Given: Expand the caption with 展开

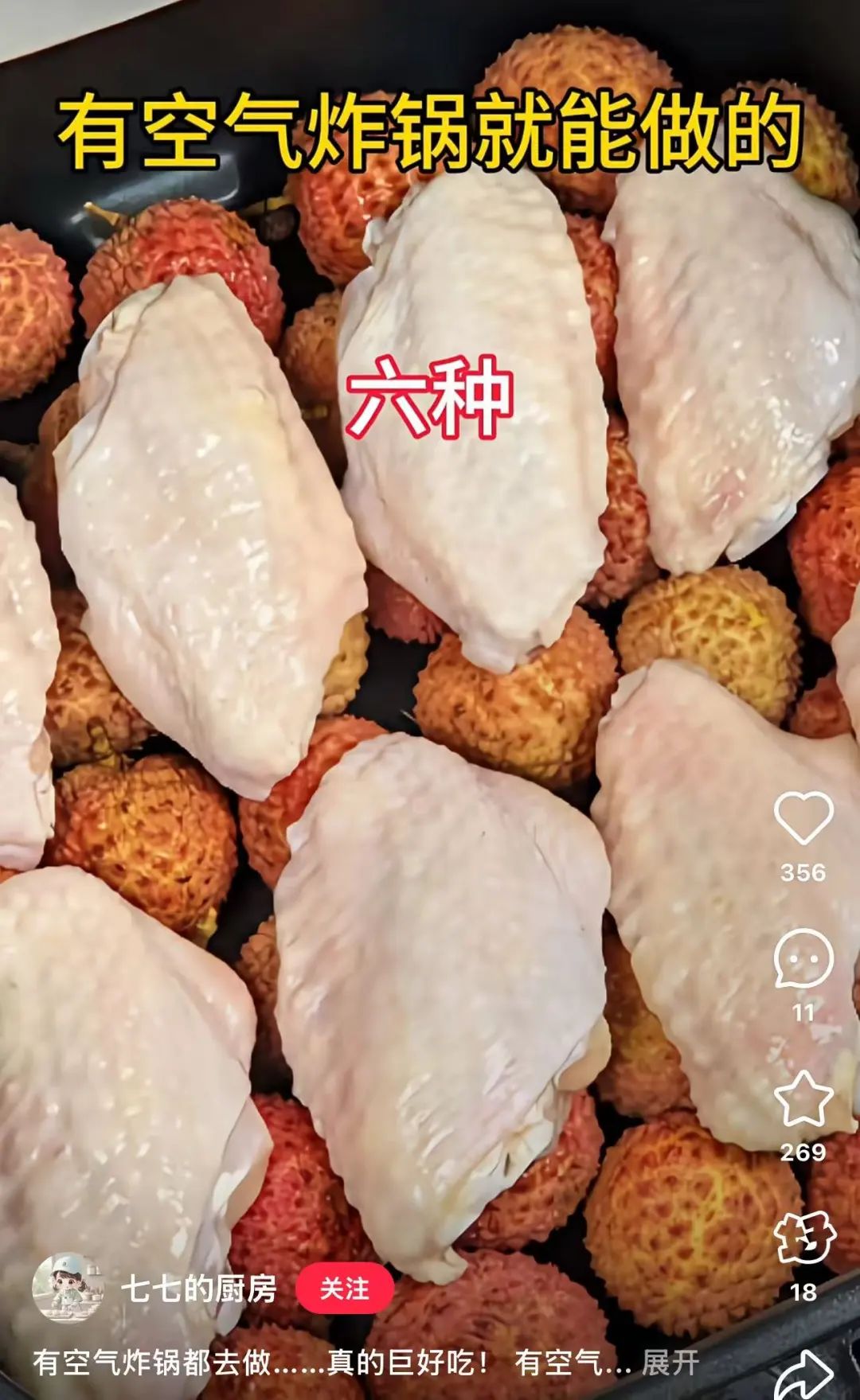Looking at the screenshot, I should point(670,1363).
